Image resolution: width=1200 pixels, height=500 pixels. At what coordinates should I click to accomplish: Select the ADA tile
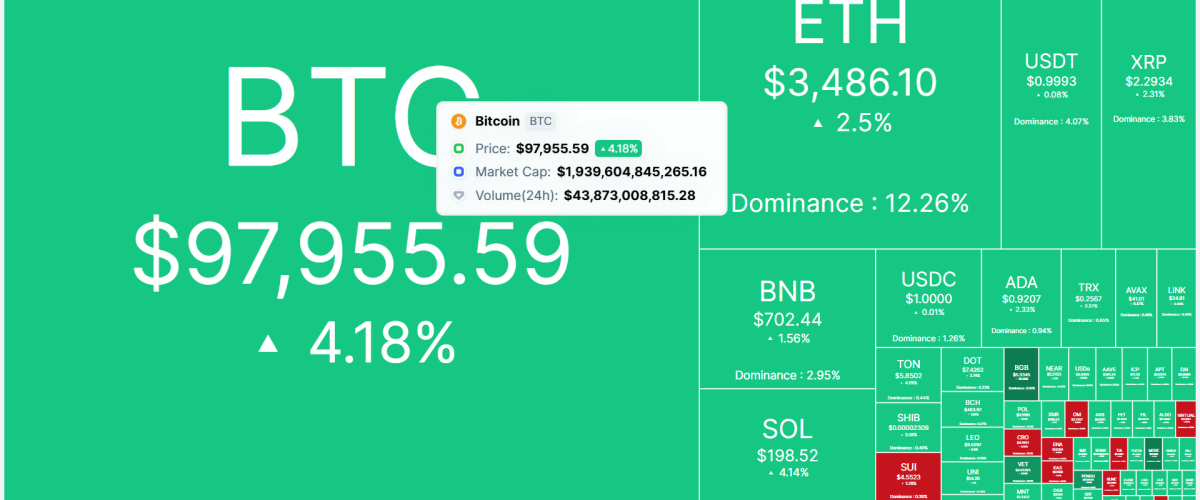(1021, 297)
